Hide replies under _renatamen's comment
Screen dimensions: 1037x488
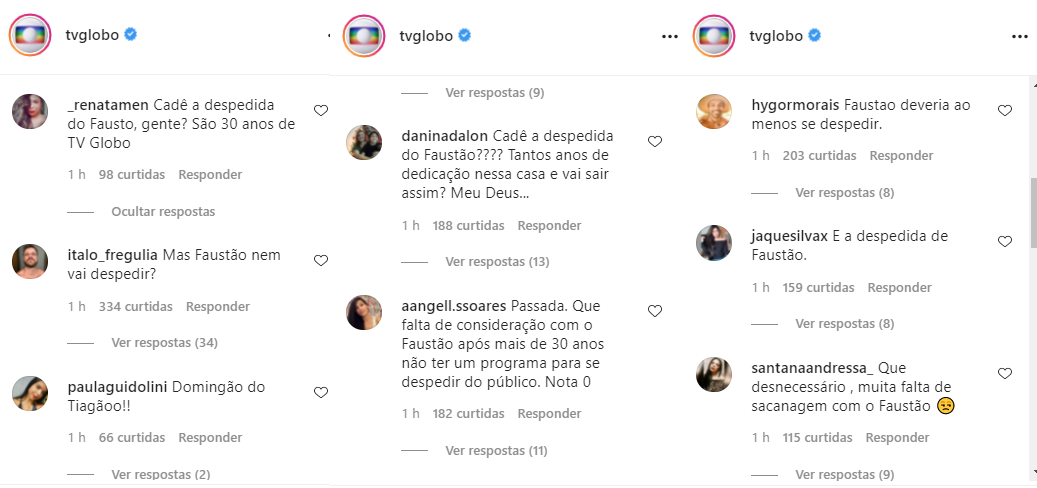click(x=163, y=212)
